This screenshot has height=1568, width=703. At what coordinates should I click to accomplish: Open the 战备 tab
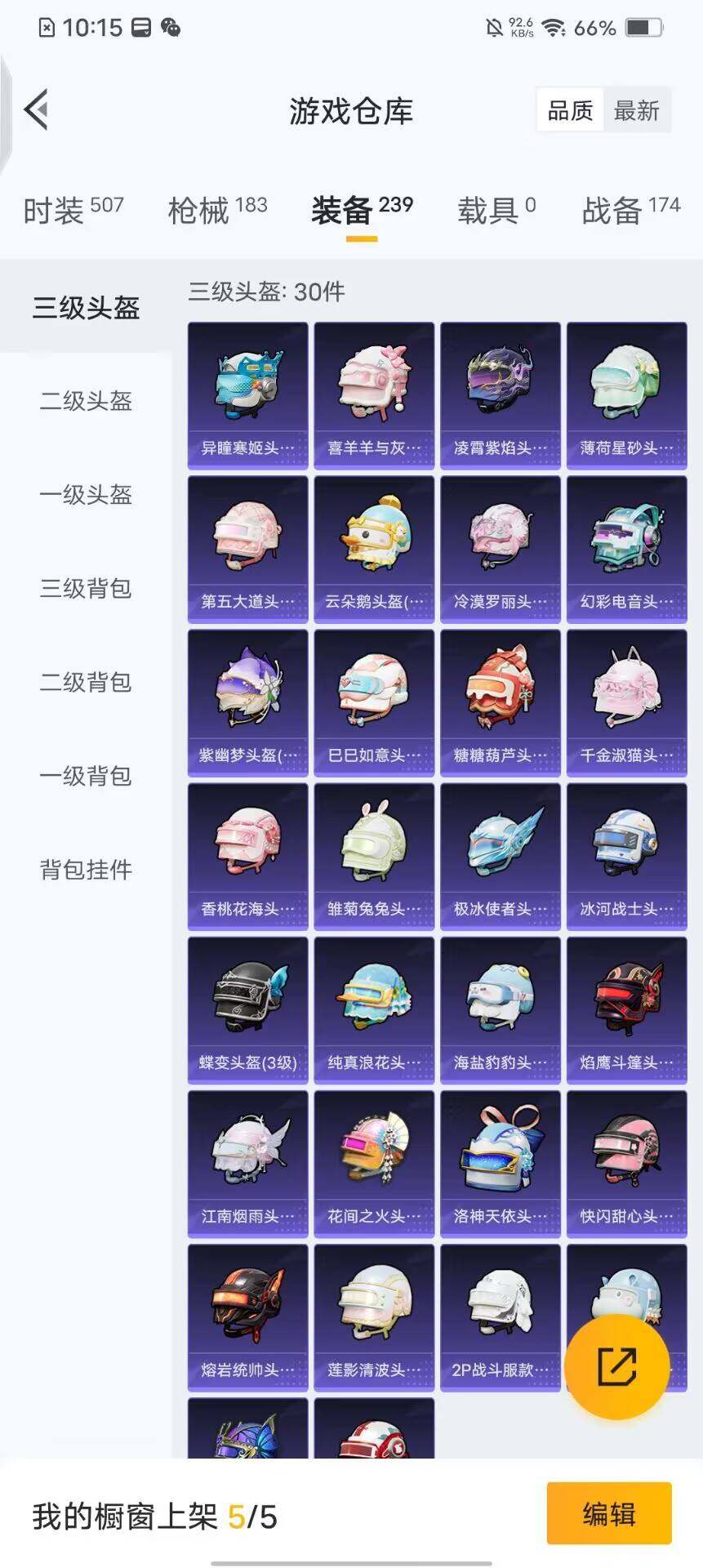[630, 210]
